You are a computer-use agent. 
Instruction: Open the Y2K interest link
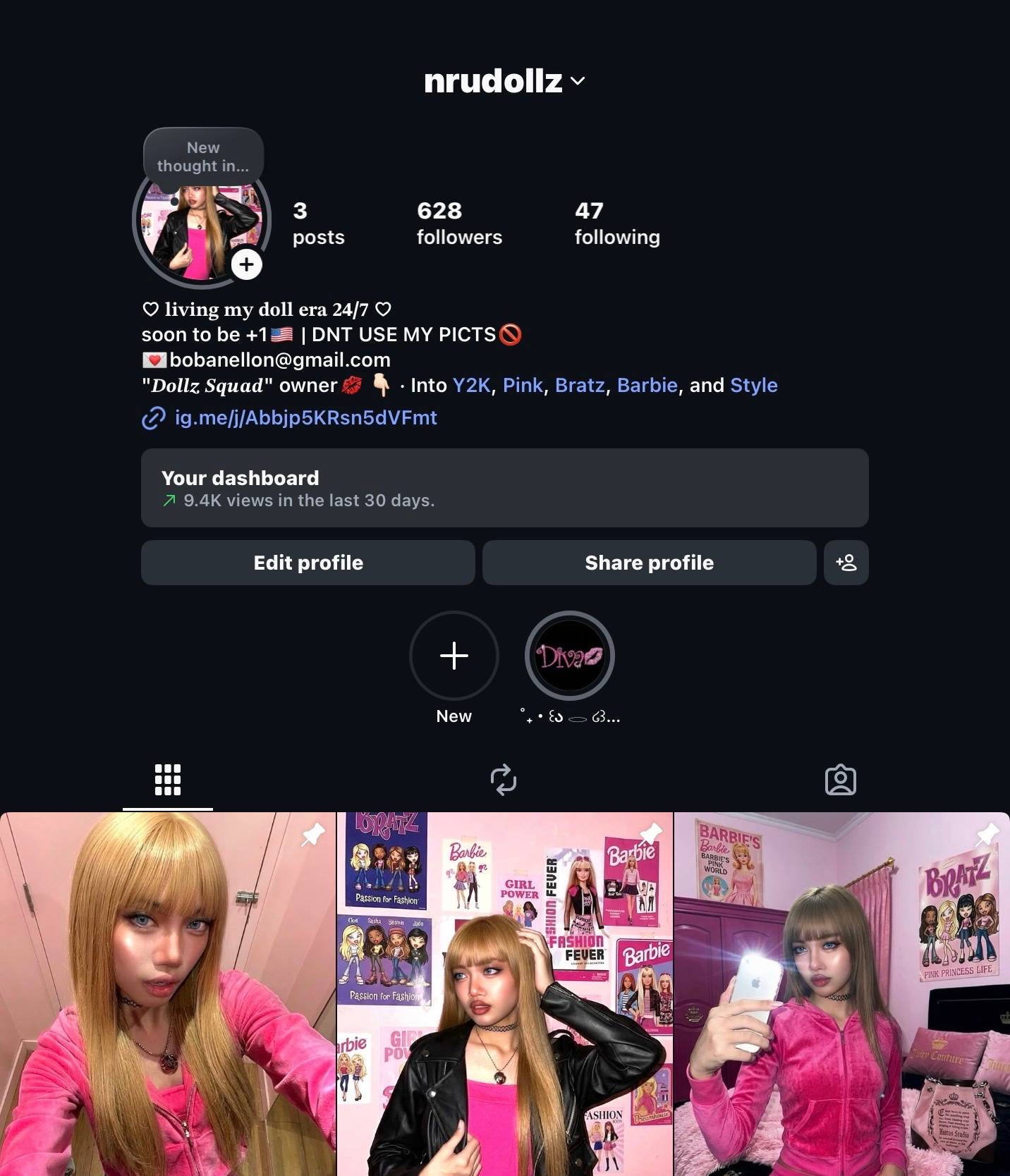(x=471, y=385)
